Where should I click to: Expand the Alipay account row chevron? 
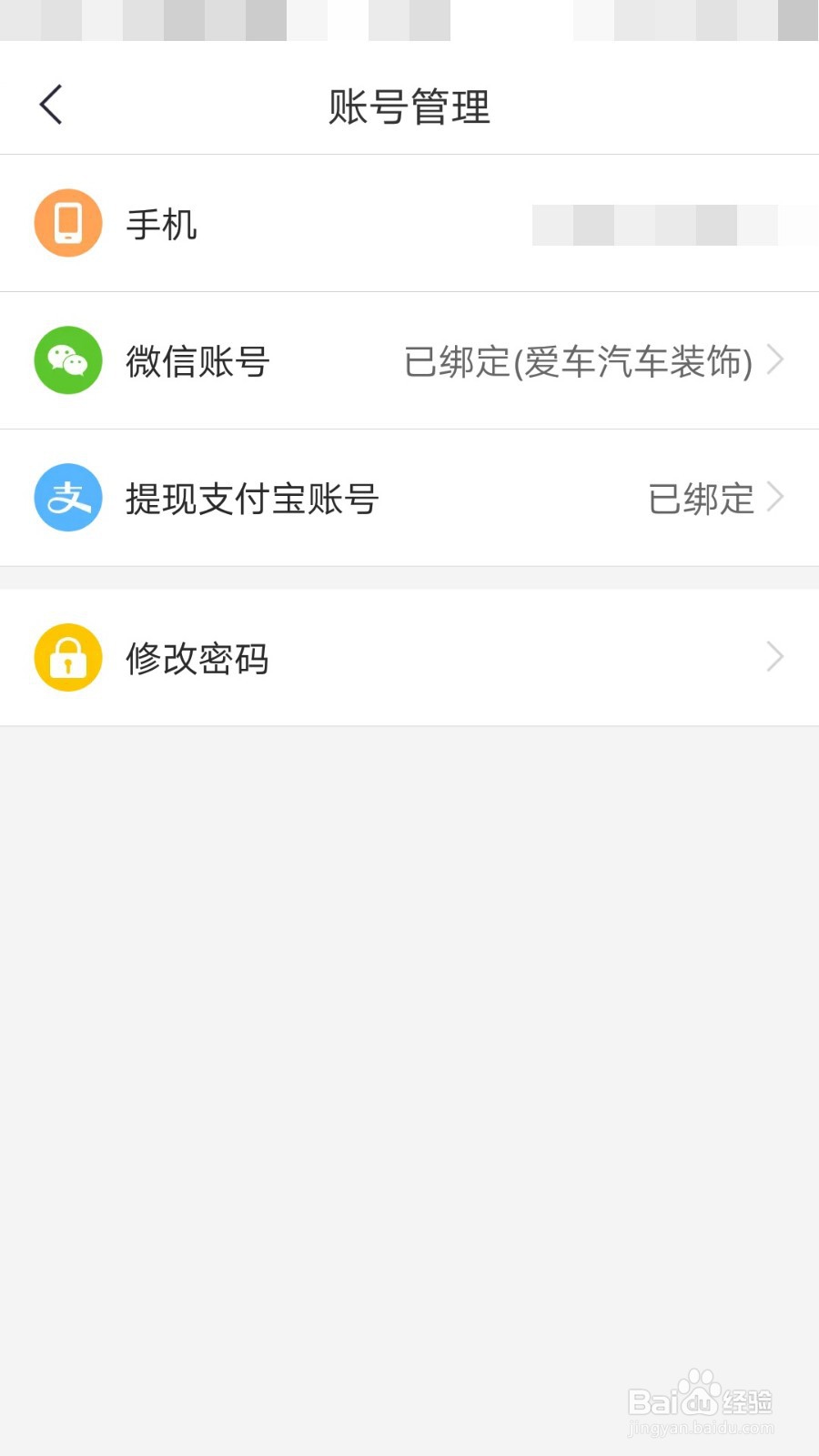tap(775, 497)
